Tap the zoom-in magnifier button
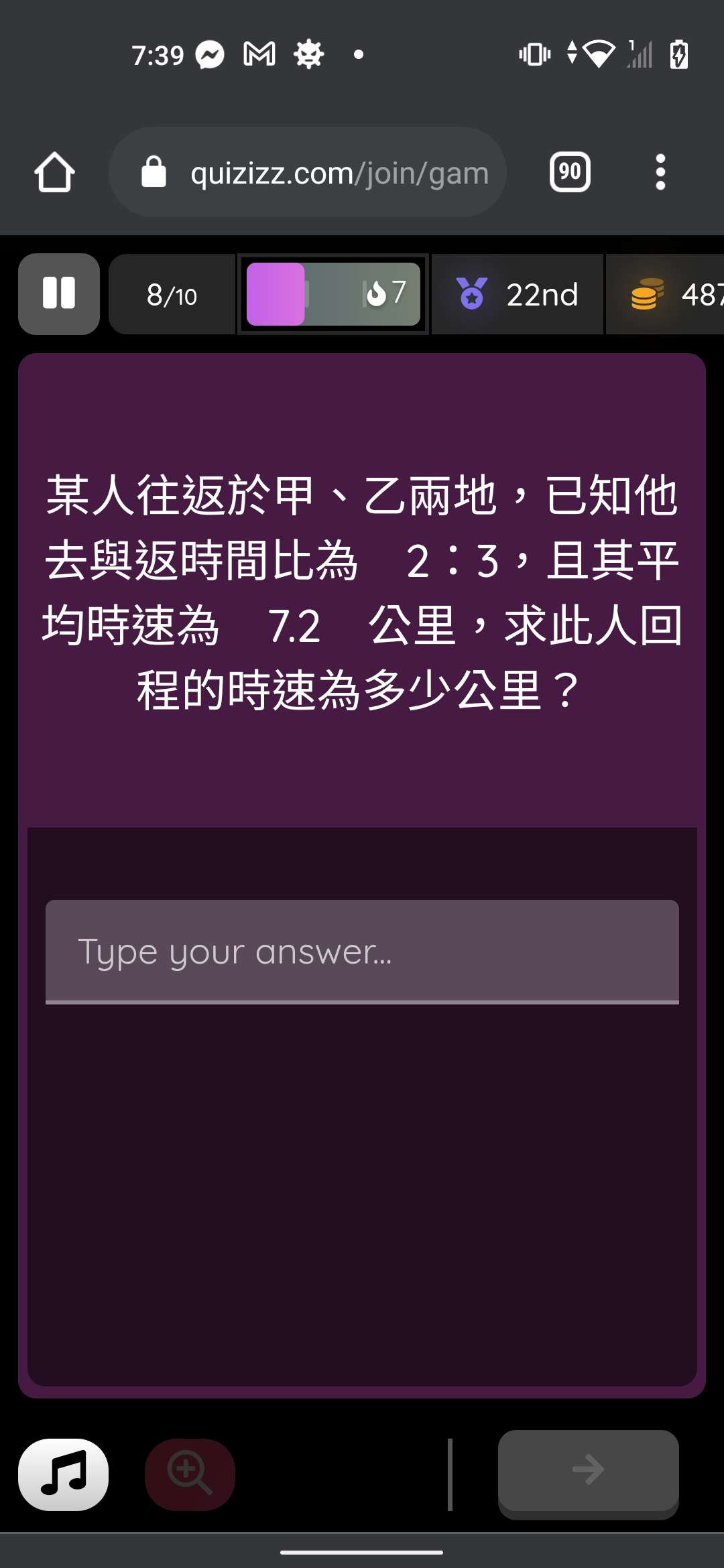Viewport: 724px width, 1568px height. (x=190, y=1474)
